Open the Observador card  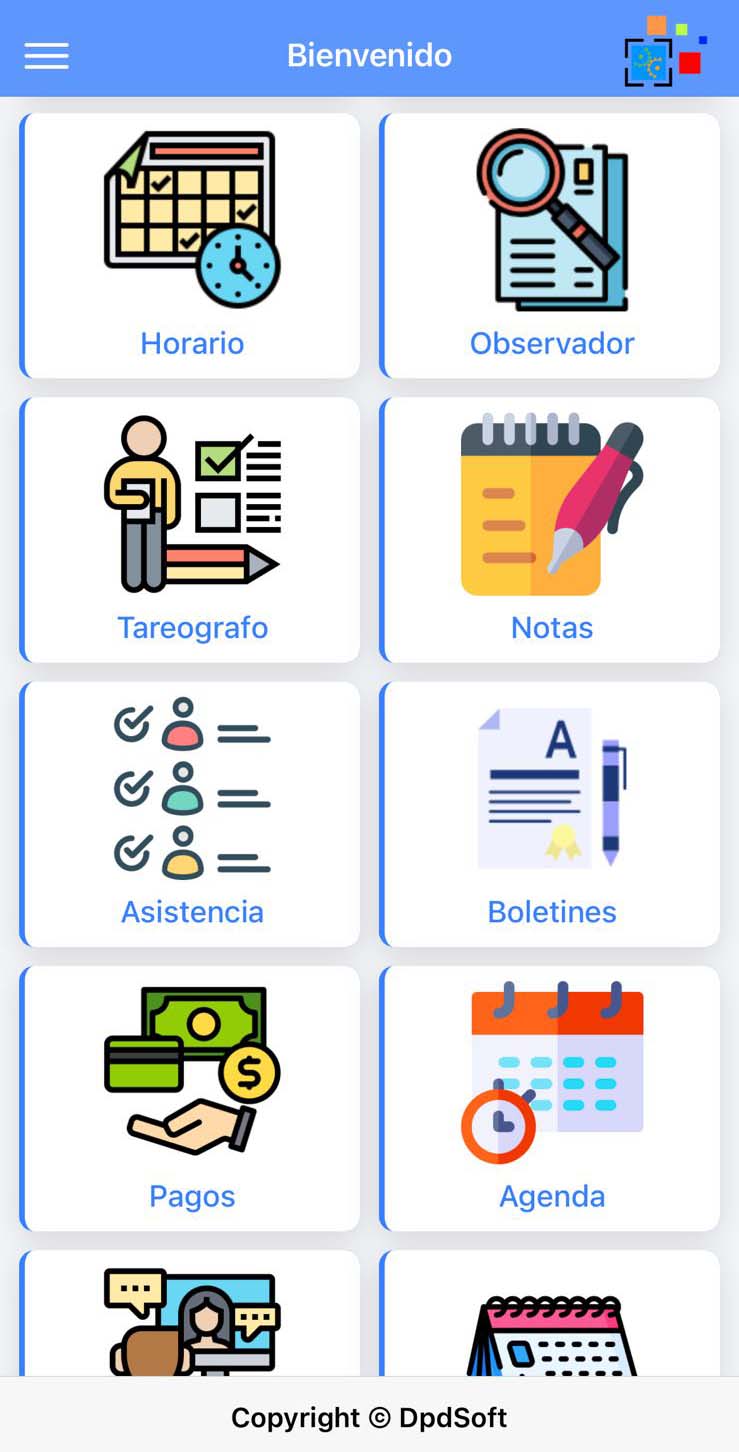pyautogui.click(x=550, y=246)
